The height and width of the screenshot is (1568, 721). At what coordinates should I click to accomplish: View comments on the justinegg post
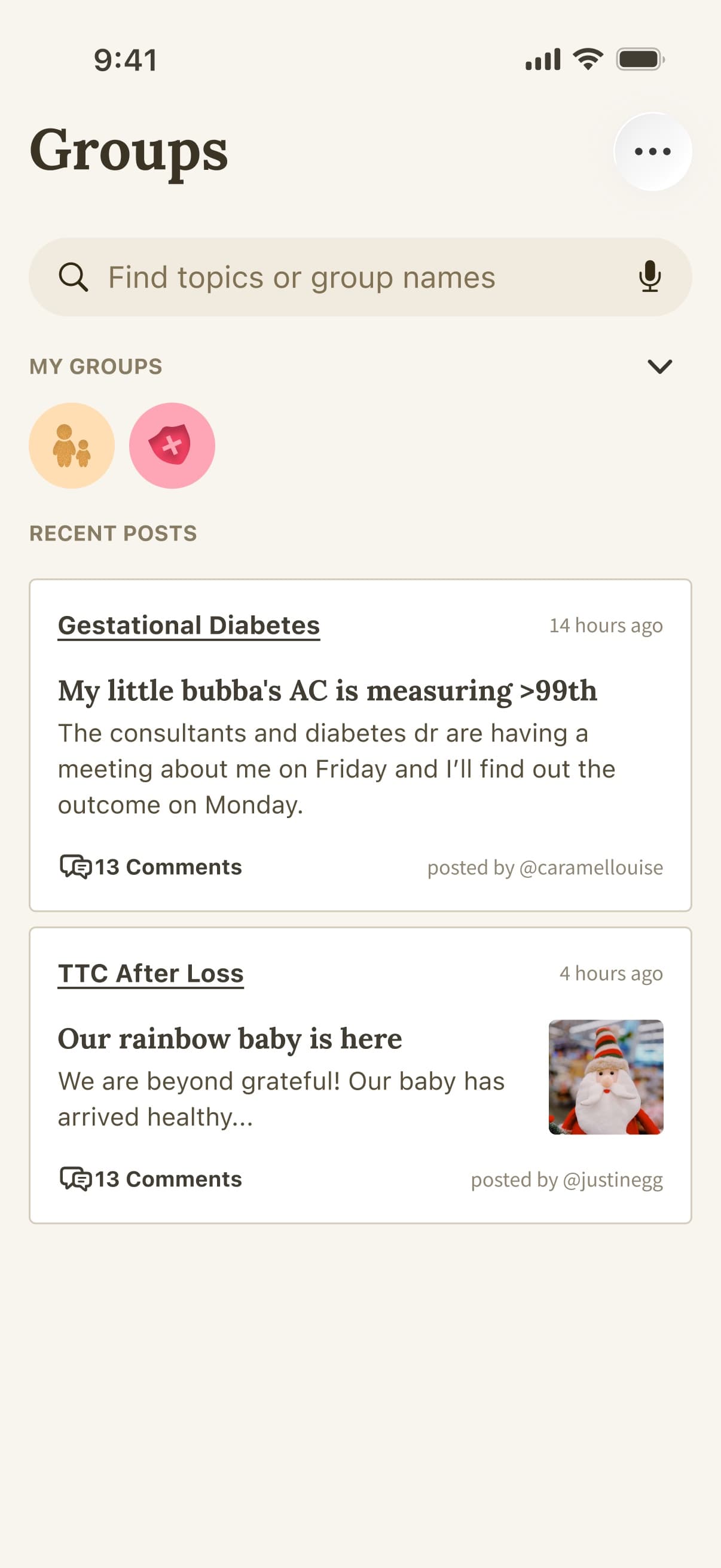[151, 1179]
